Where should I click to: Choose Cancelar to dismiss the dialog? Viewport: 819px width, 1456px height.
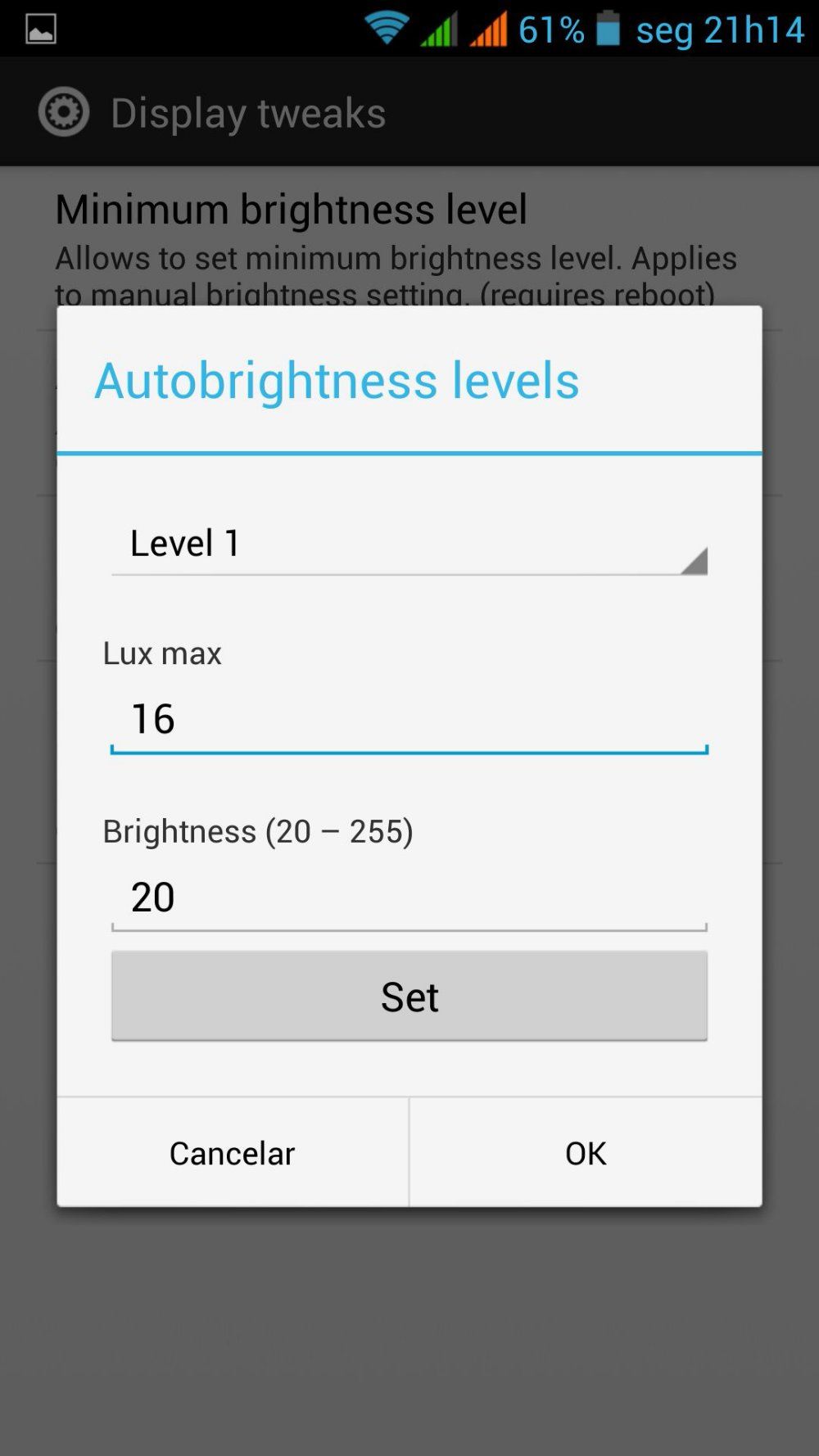pos(233,1152)
